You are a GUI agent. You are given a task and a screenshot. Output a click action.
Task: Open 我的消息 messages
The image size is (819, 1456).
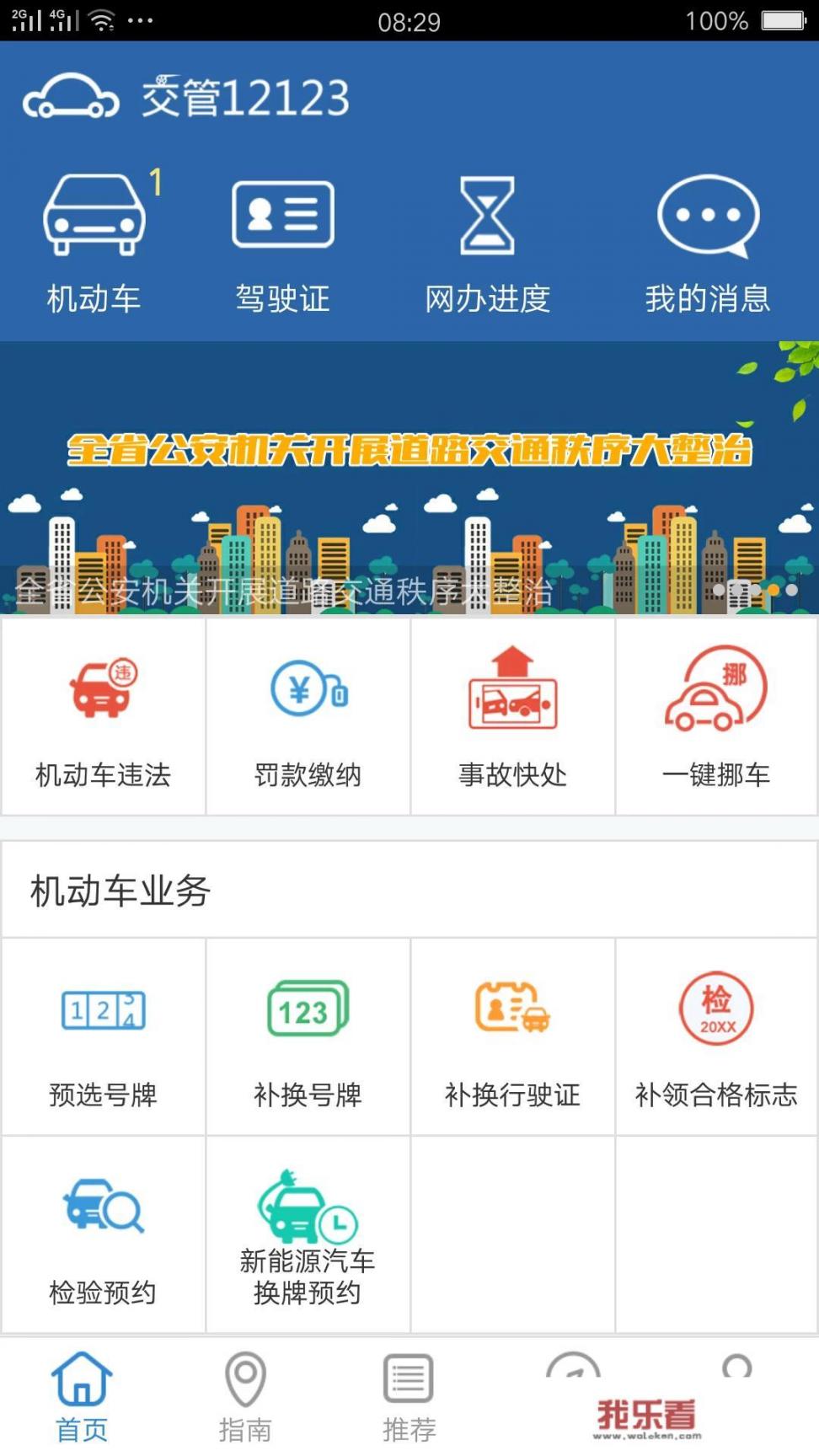tap(708, 244)
